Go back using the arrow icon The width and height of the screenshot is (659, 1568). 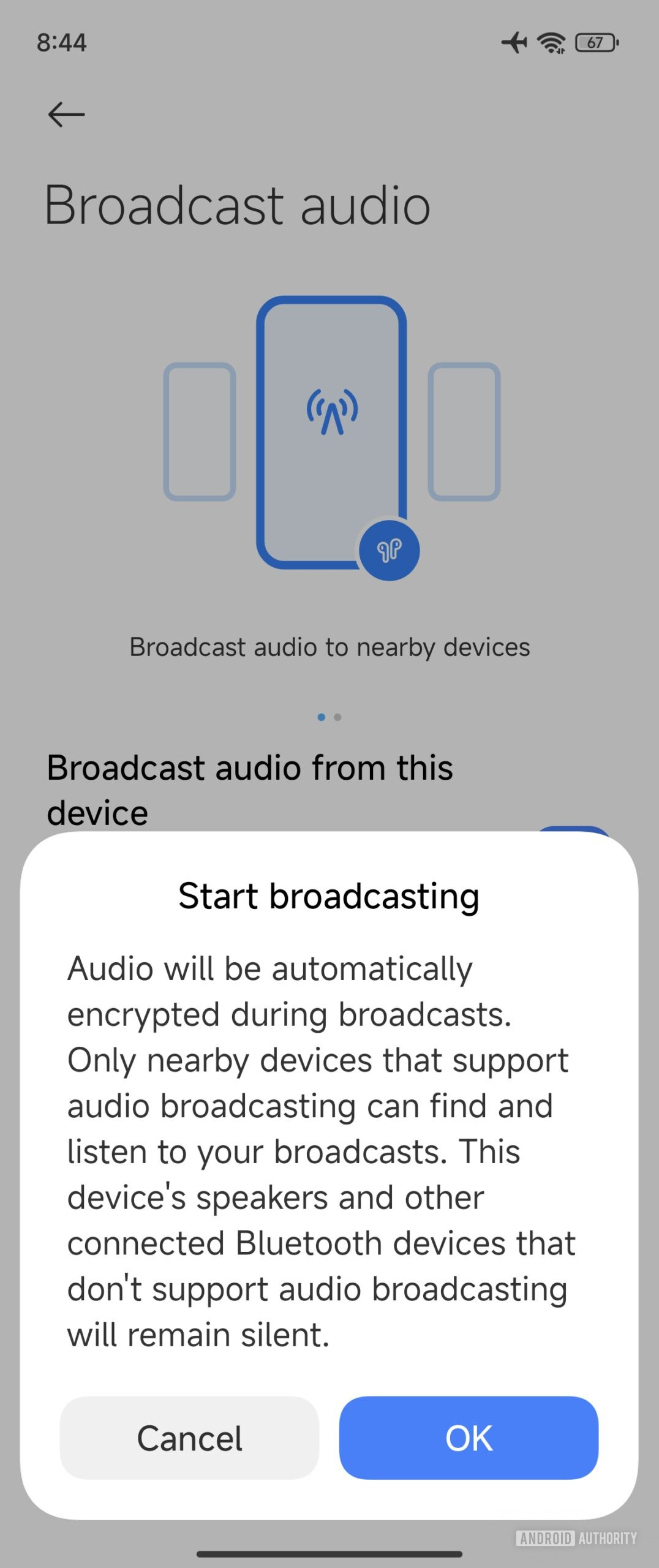[x=66, y=115]
